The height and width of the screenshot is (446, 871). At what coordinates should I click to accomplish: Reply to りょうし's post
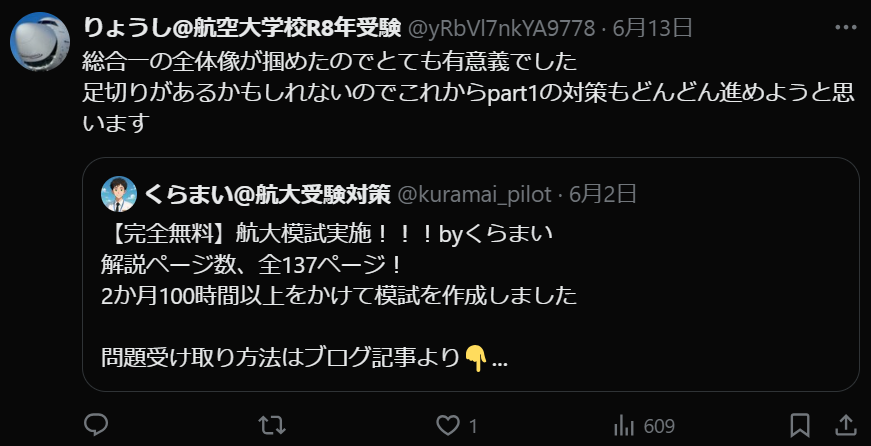click(95, 424)
